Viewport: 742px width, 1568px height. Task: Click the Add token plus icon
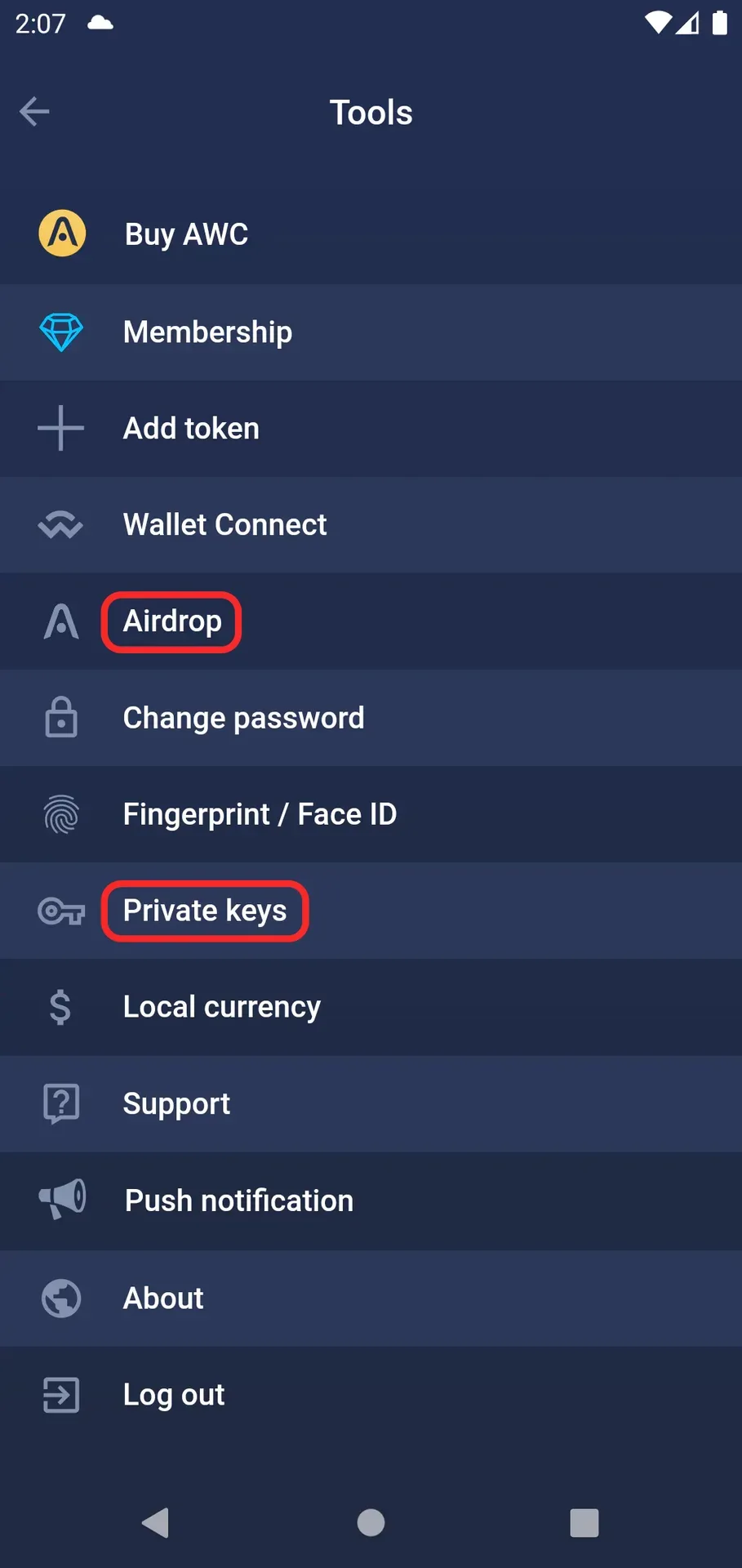tap(60, 428)
